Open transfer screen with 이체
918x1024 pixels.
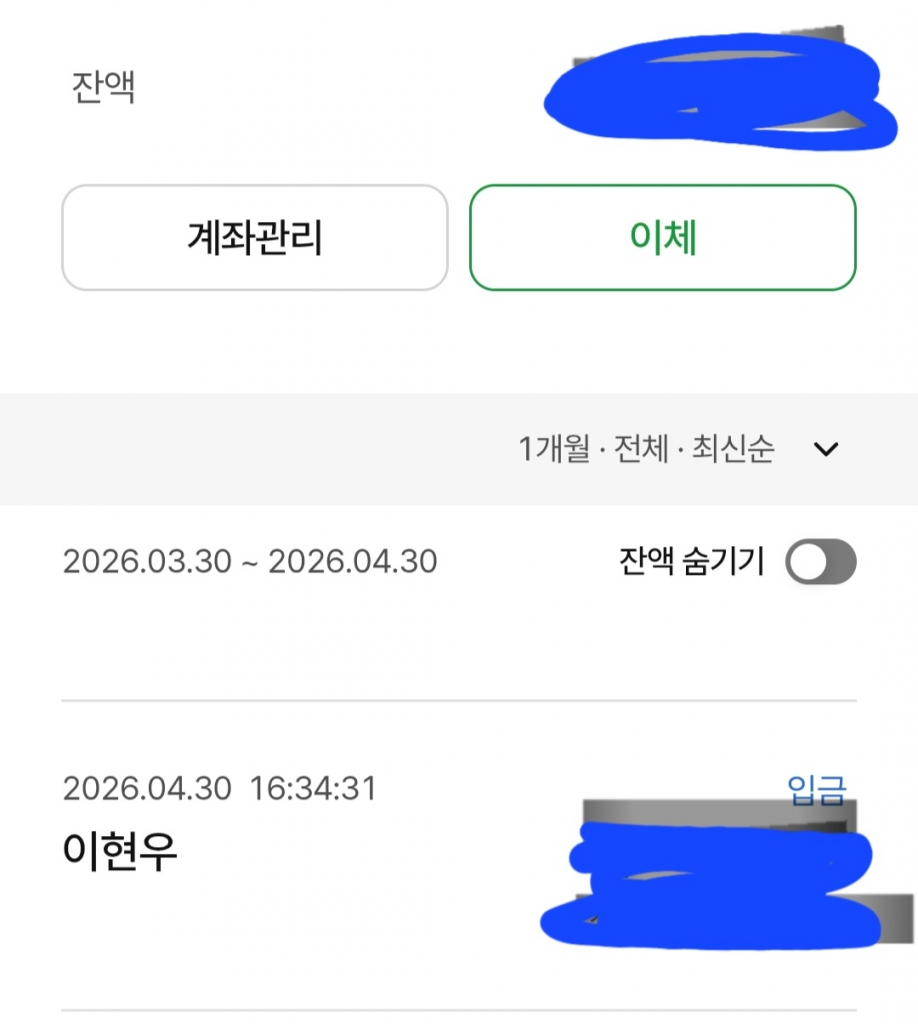(662, 235)
